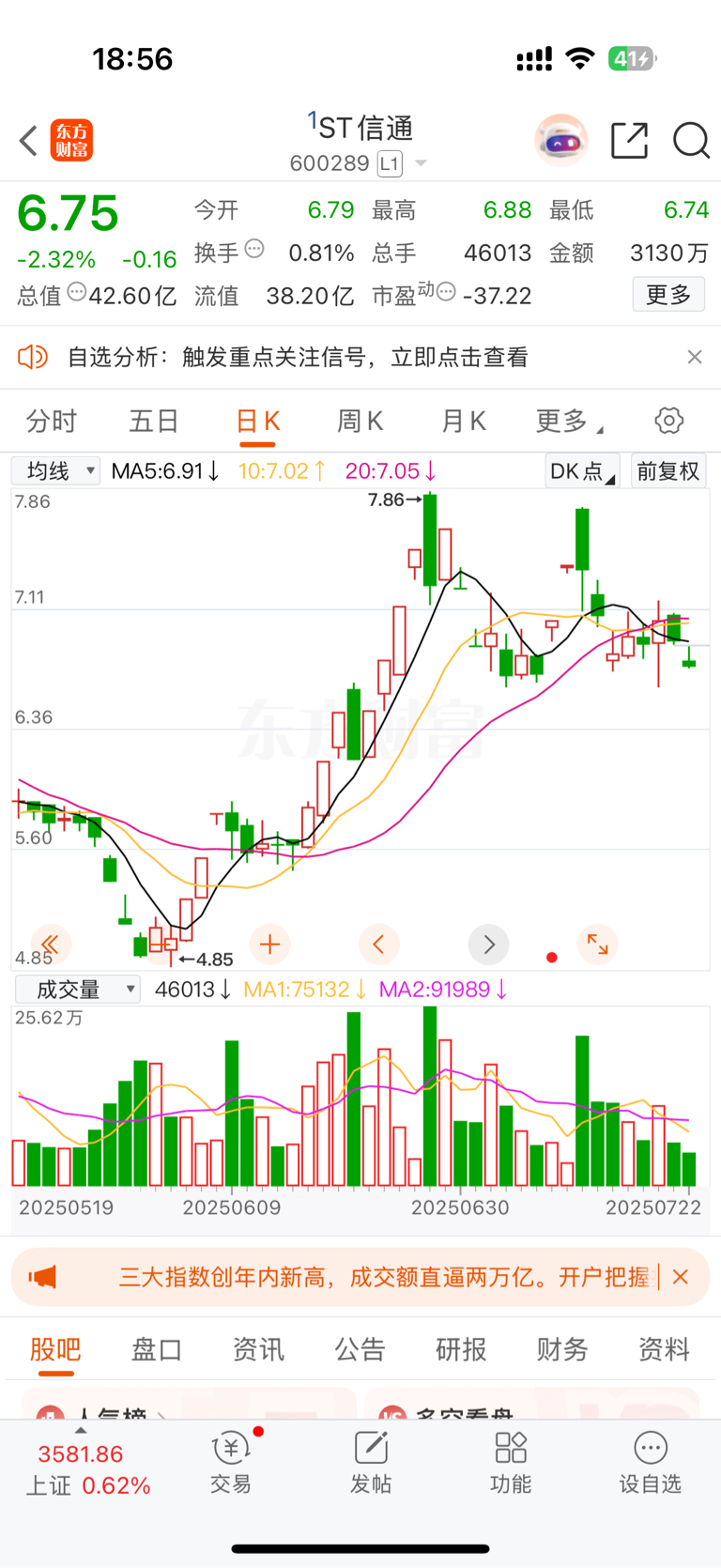Go back using the top-left arrow
This screenshot has height=1568, width=721.
click(x=28, y=142)
